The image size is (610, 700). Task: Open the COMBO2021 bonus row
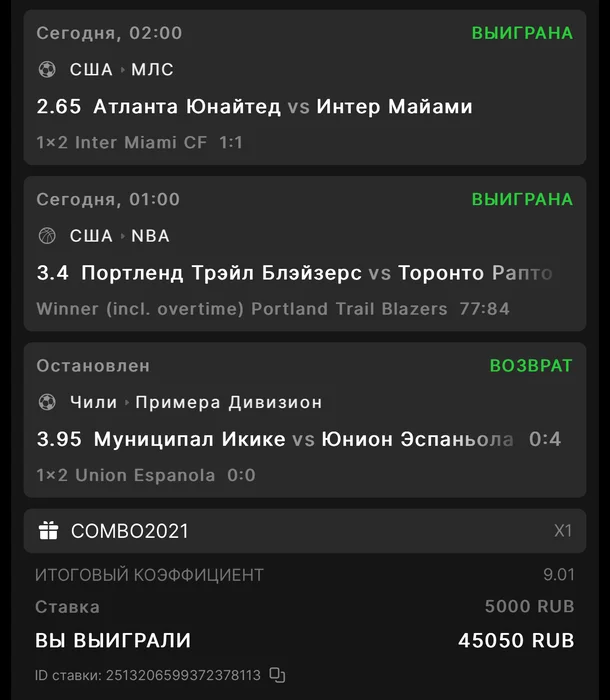point(304,531)
